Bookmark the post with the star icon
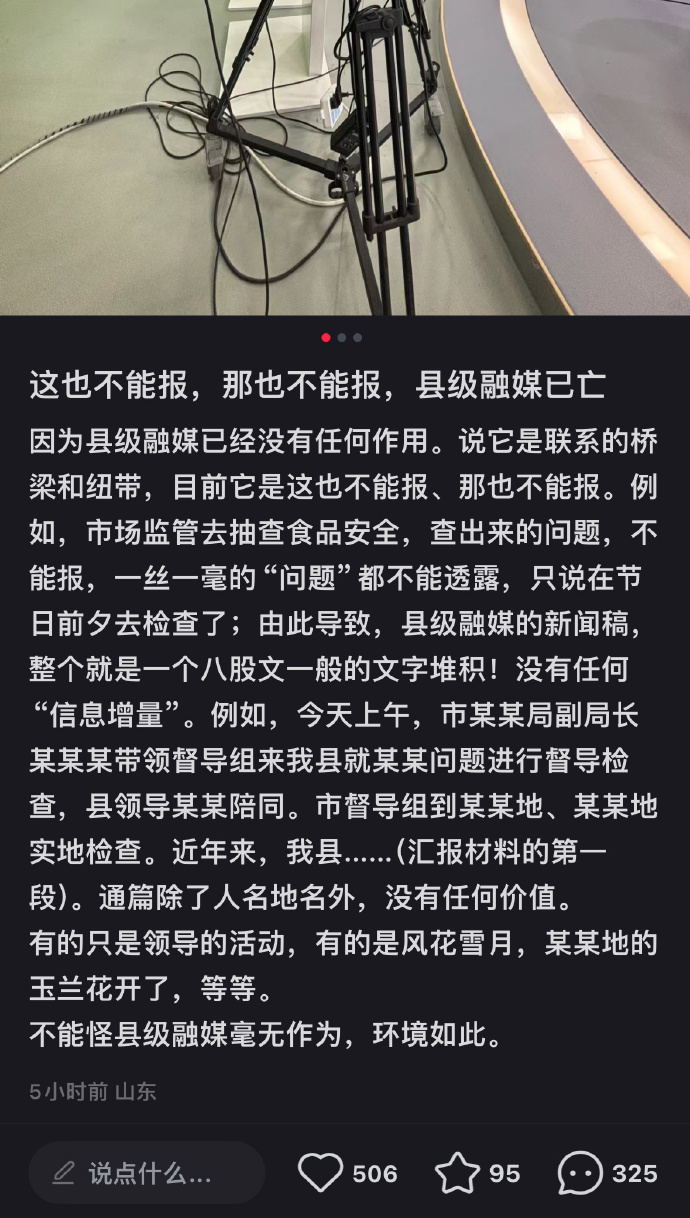The height and width of the screenshot is (1218, 690). 457,1173
